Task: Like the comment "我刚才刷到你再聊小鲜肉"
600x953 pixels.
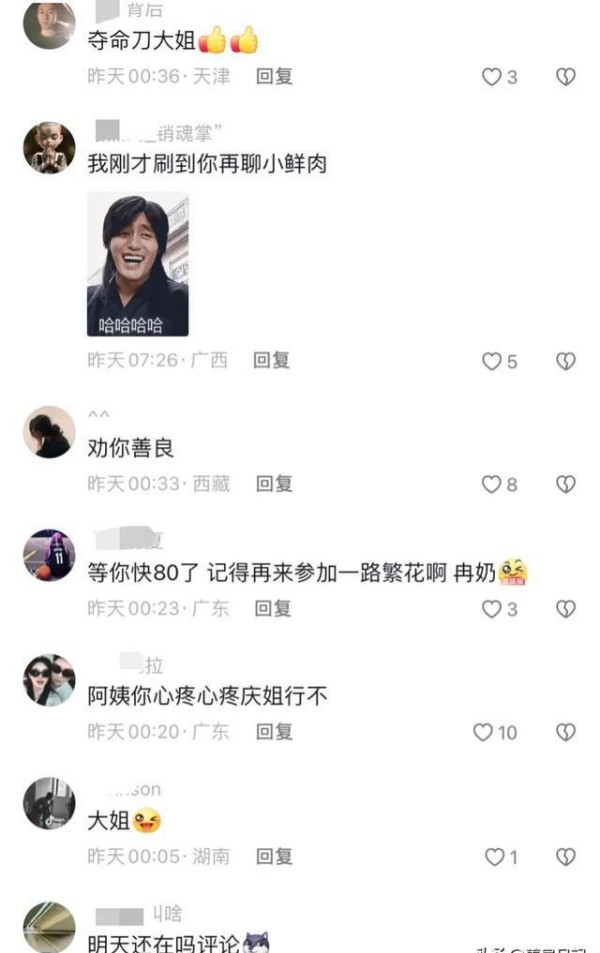Action: pyautogui.click(x=491, y=361)
